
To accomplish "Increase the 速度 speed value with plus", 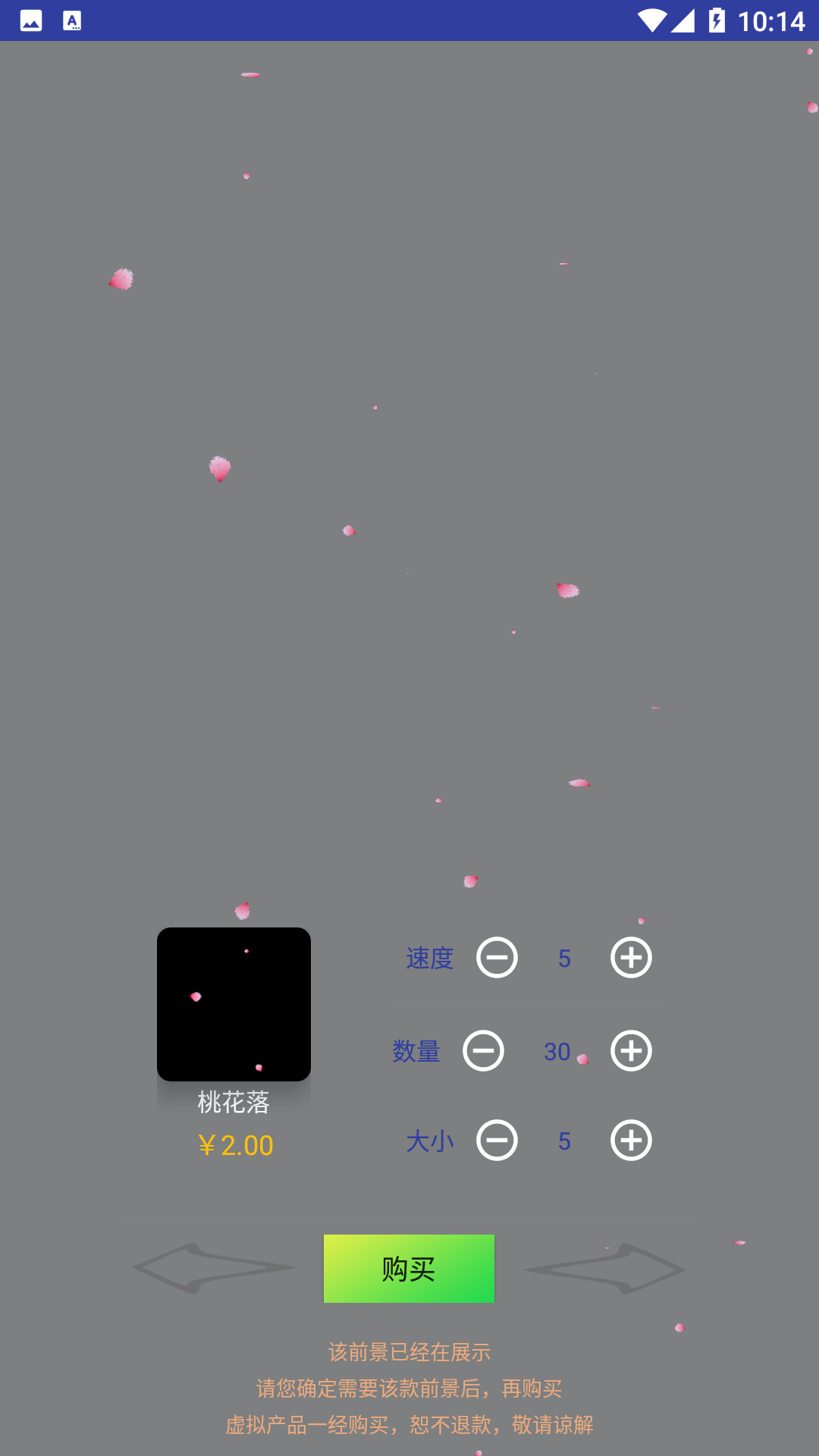I will 630,958.
